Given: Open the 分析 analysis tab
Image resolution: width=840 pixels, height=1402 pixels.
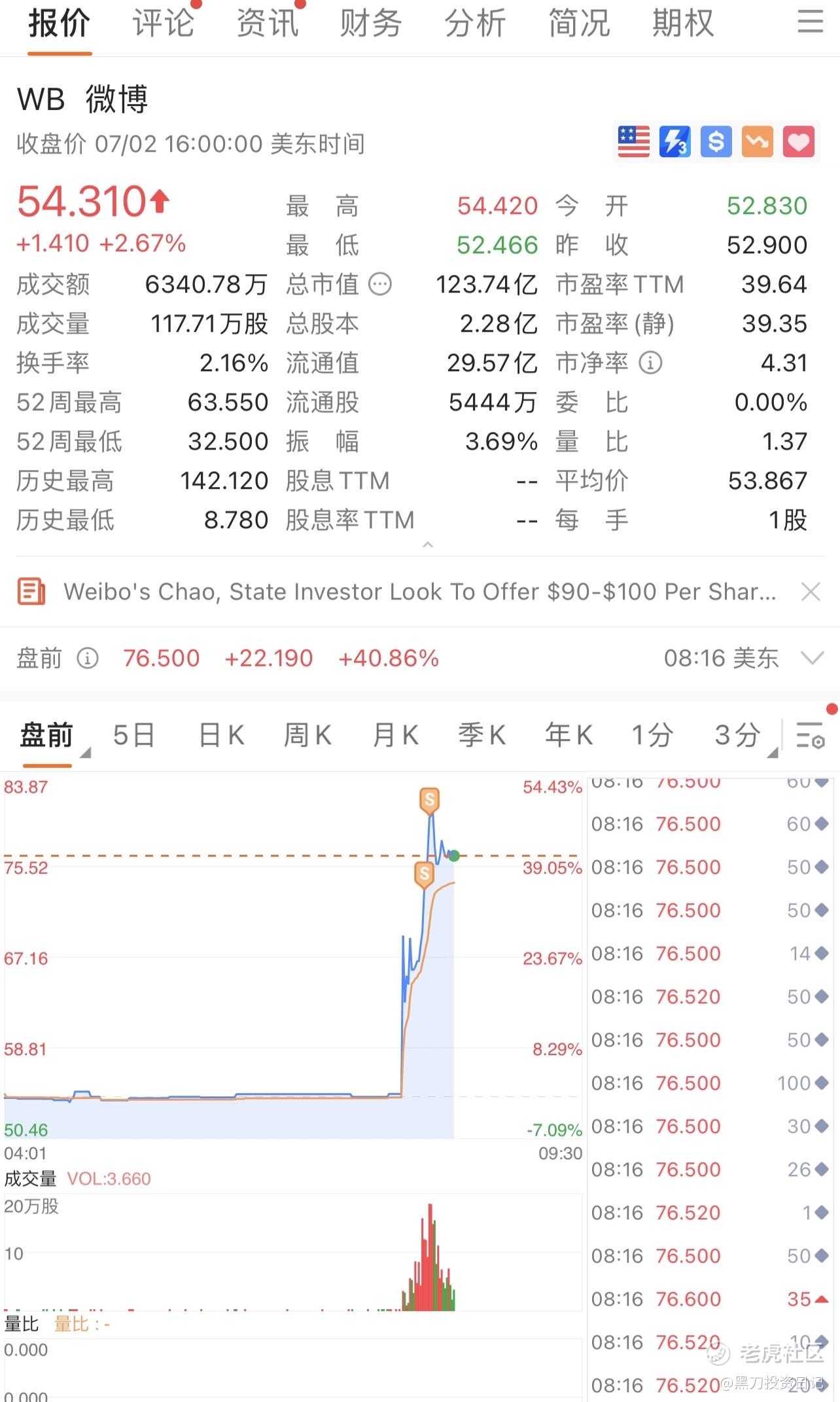Looking at the screenshot, I should coord(475,24).
